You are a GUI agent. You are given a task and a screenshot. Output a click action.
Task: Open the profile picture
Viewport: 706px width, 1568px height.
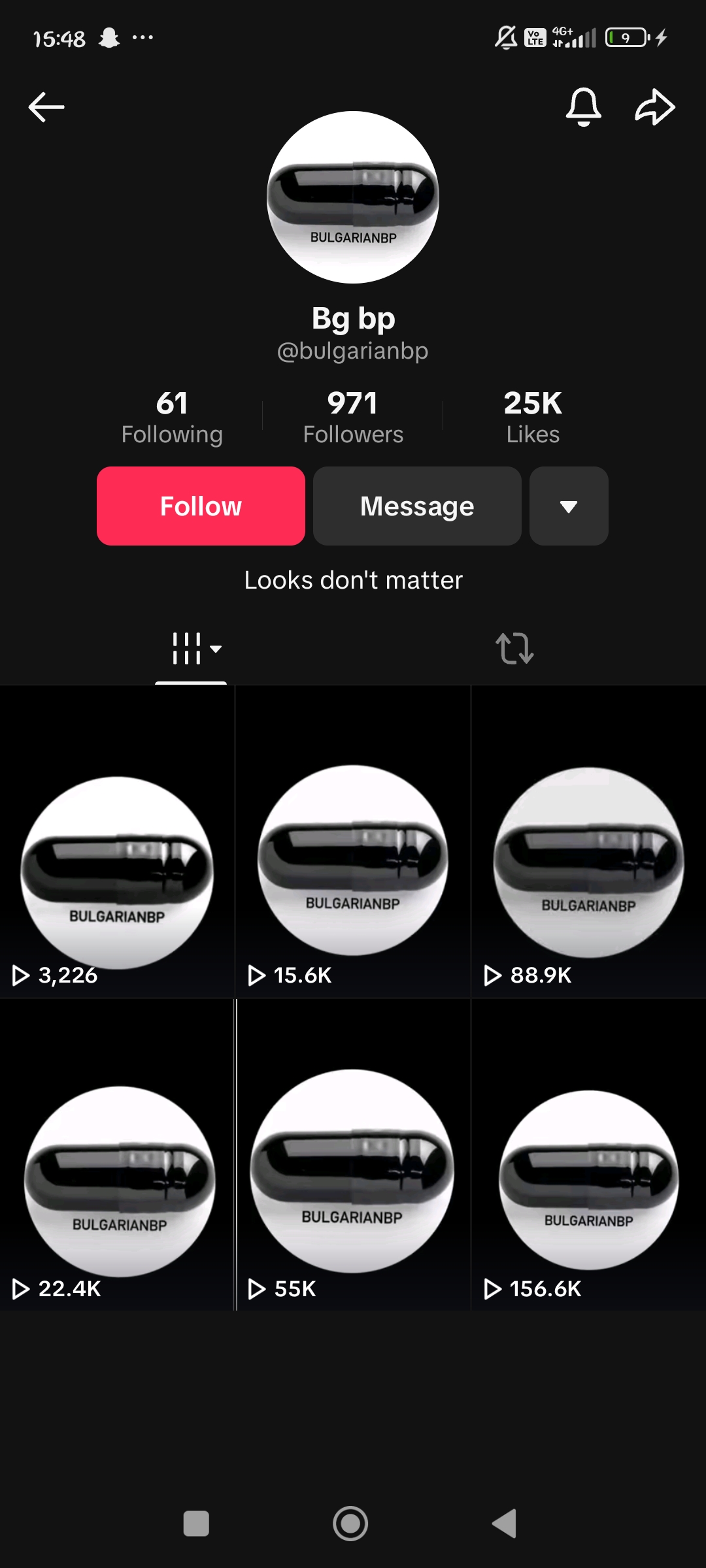353,197
